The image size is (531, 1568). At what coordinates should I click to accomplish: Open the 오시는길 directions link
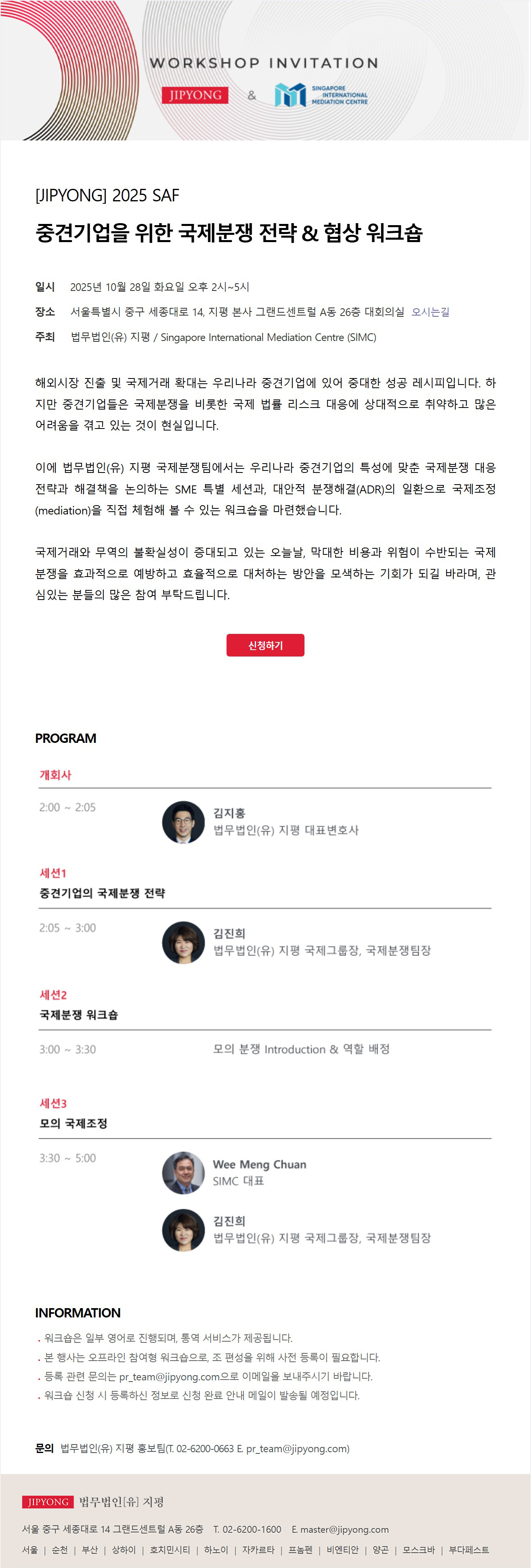[430, 312]
